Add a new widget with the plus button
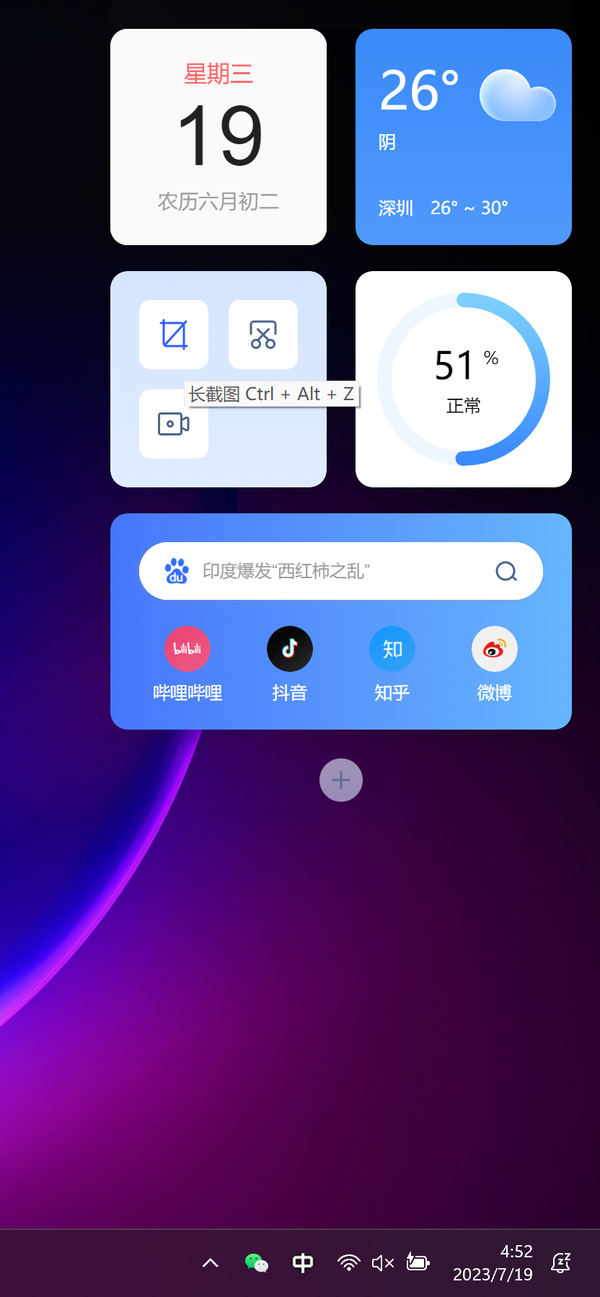 (341, 780)
